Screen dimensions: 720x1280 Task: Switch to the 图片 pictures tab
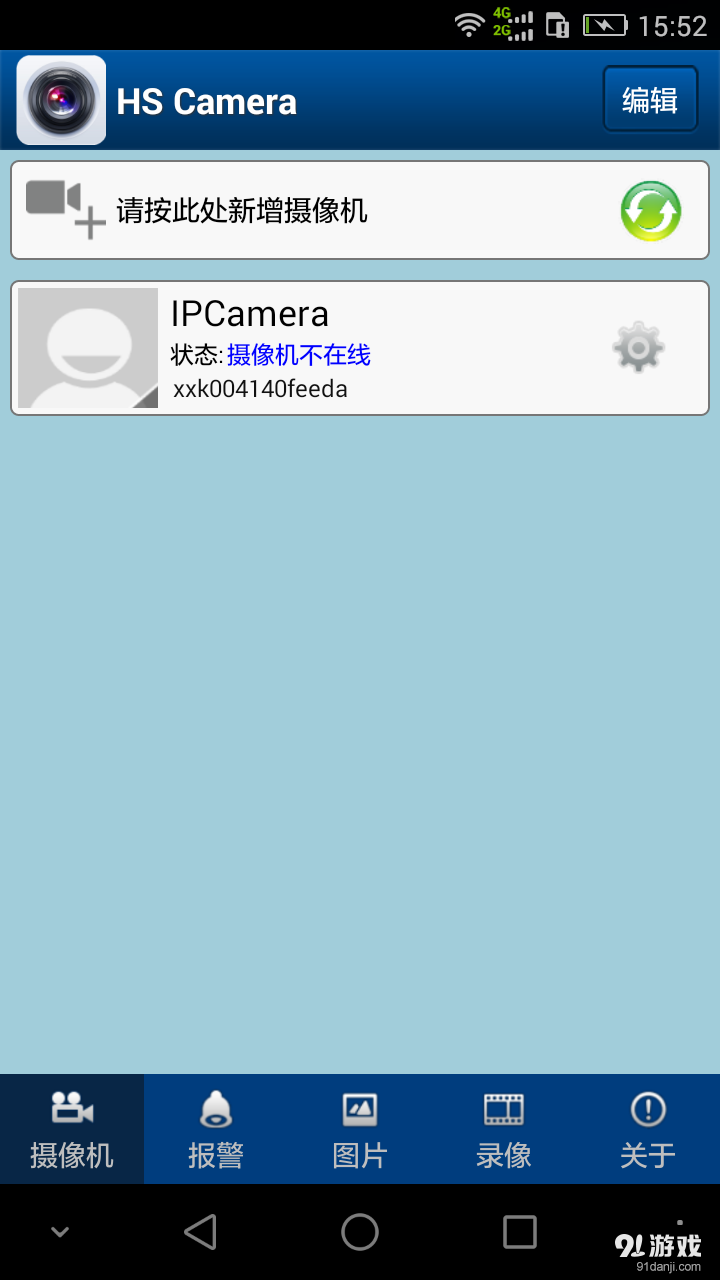pyautogui.click(x=360, y=1129)
